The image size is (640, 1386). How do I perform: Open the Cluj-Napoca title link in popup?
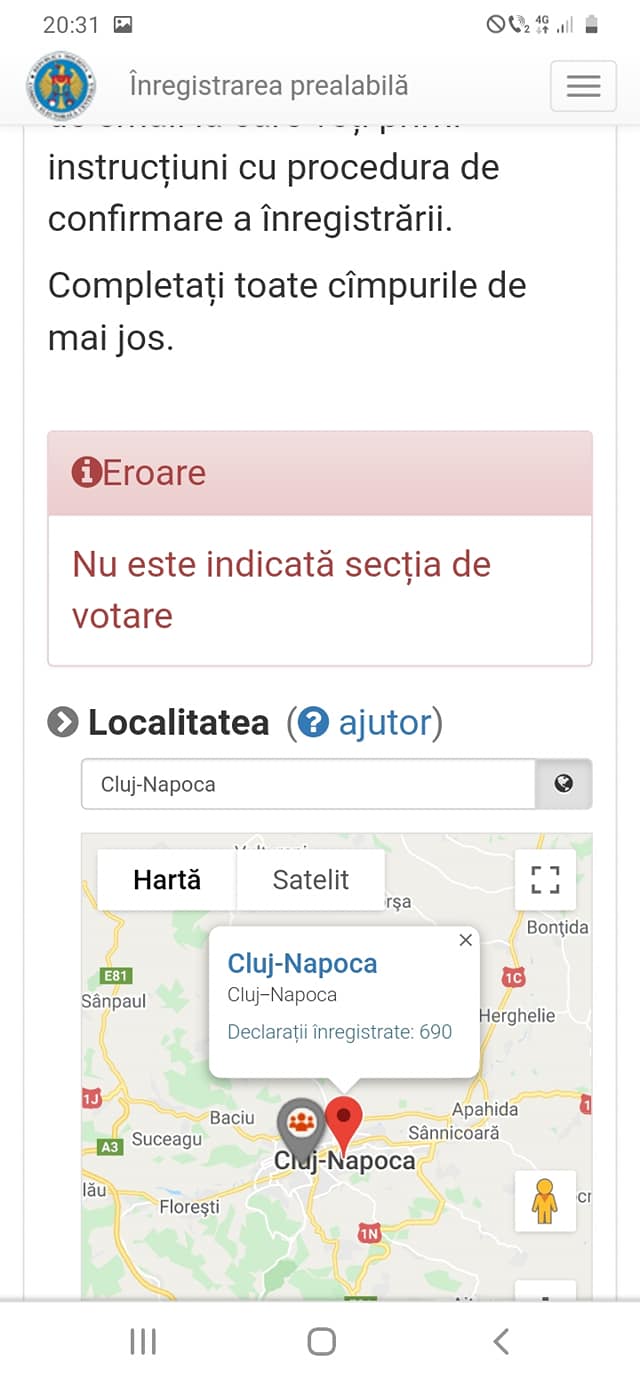302,964
